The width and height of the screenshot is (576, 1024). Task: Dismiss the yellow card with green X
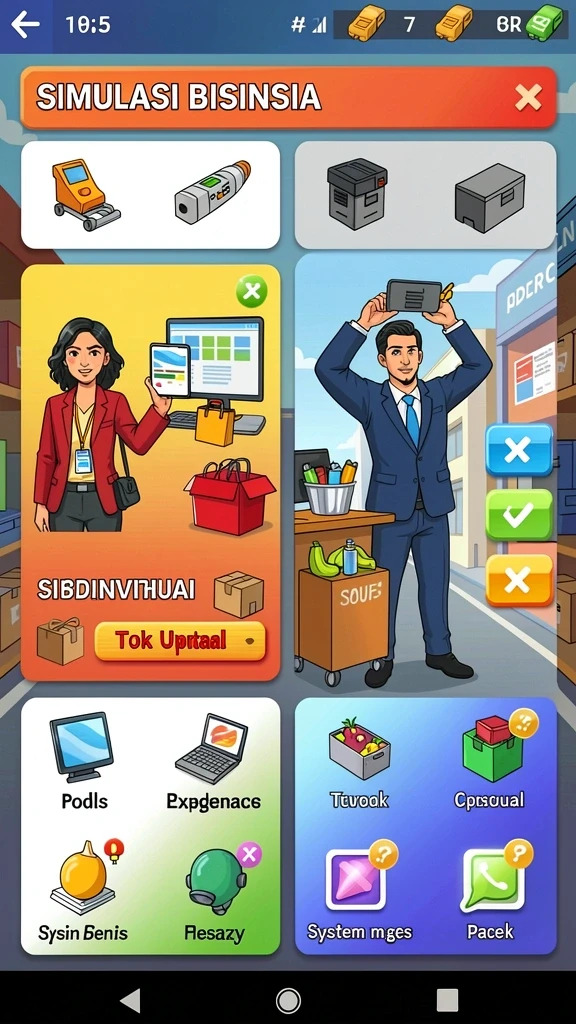click(x=251, y=291)
